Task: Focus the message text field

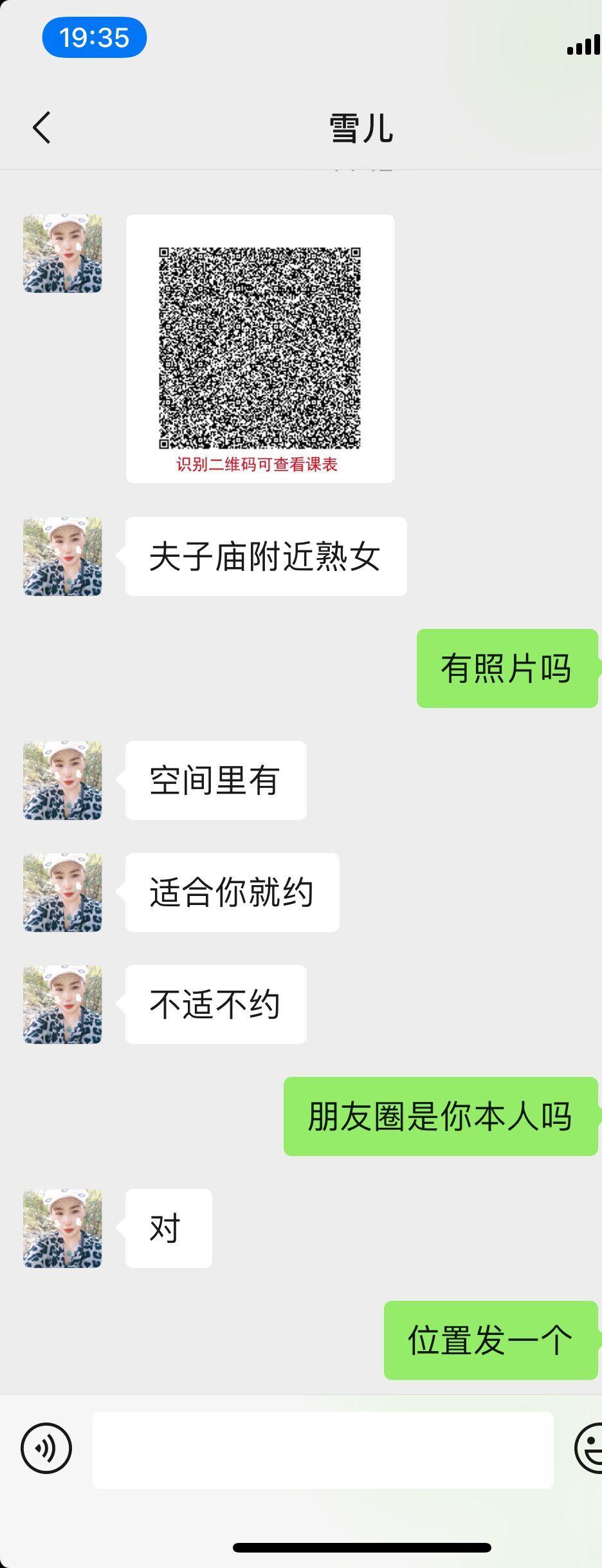Action: point(323,1450)
